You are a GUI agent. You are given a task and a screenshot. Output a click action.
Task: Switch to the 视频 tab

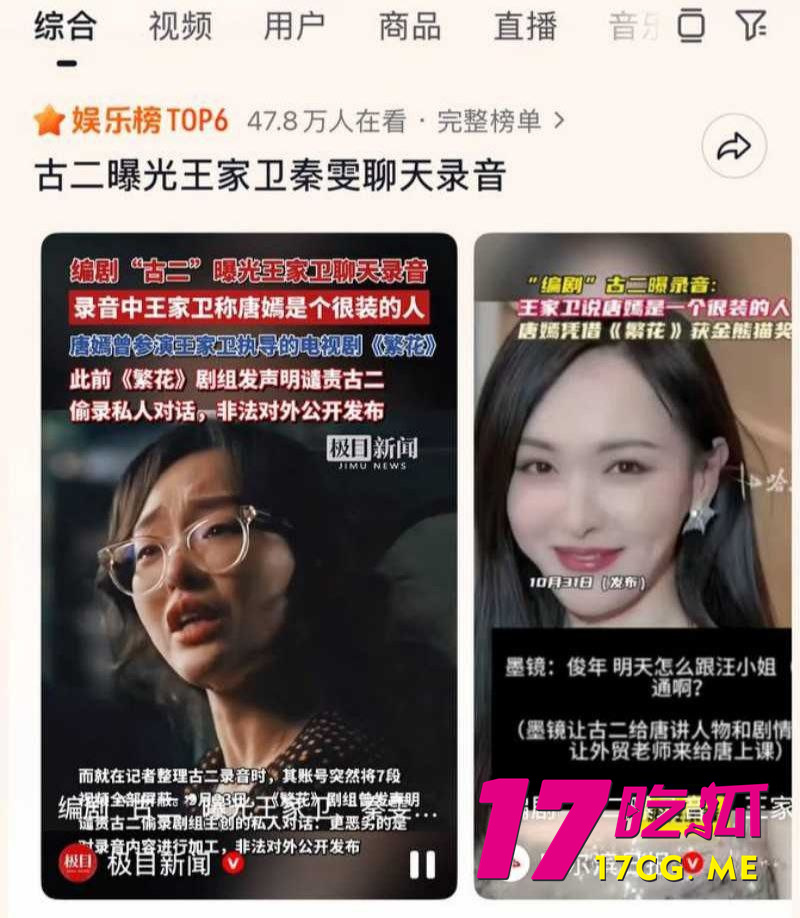pos(180,27)
